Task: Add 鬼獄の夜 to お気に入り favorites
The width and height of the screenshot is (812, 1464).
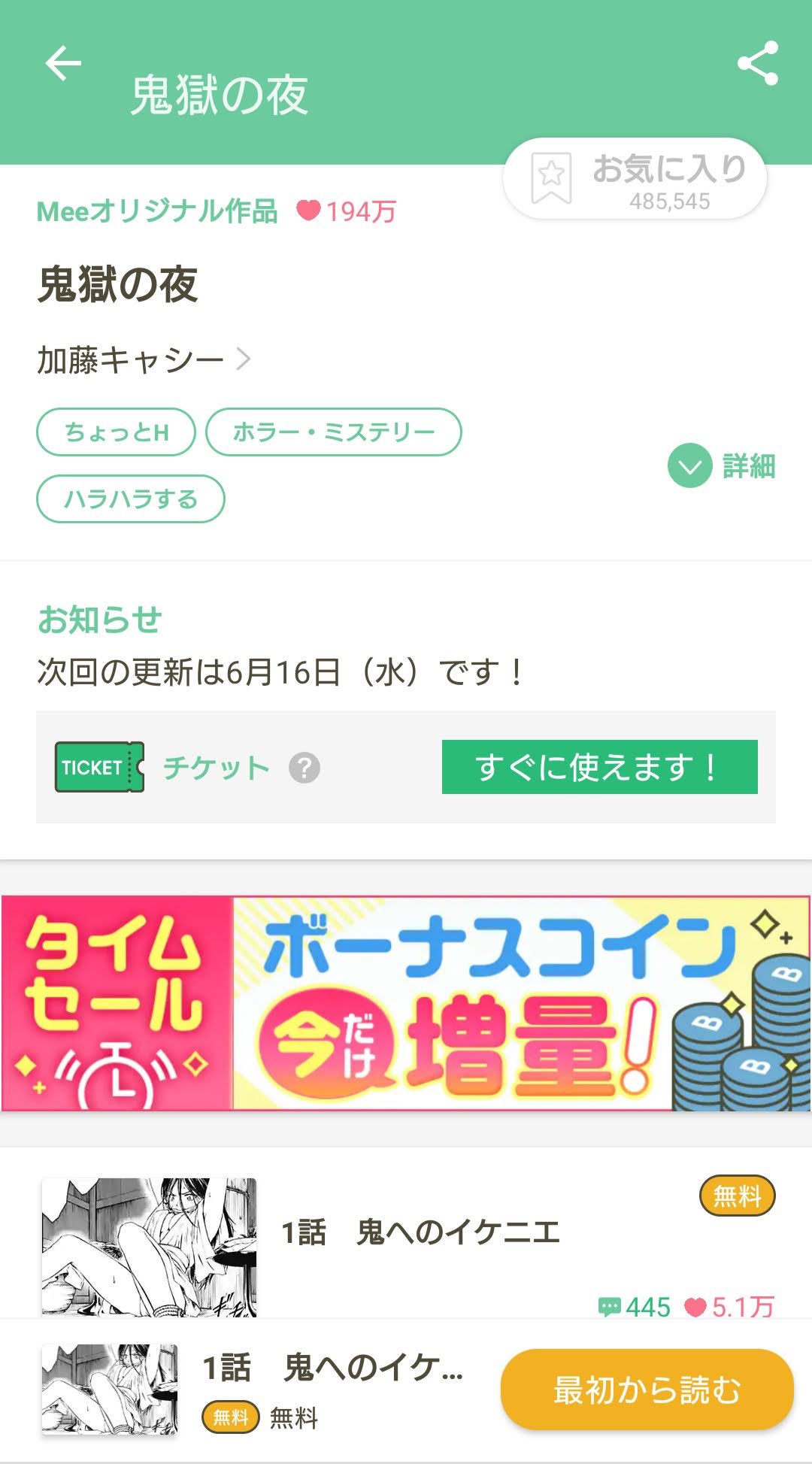Action: [x=635, y=179]
